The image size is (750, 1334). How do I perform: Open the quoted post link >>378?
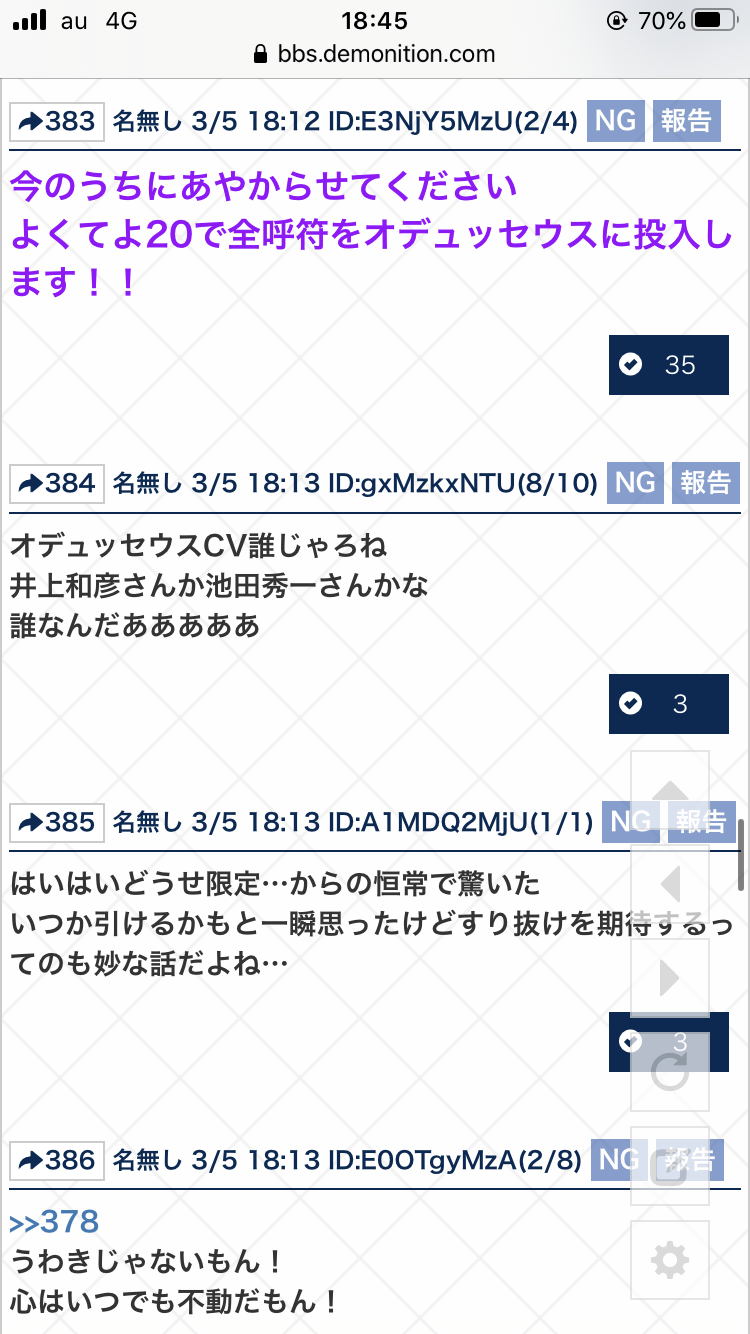click(54, 1222)
